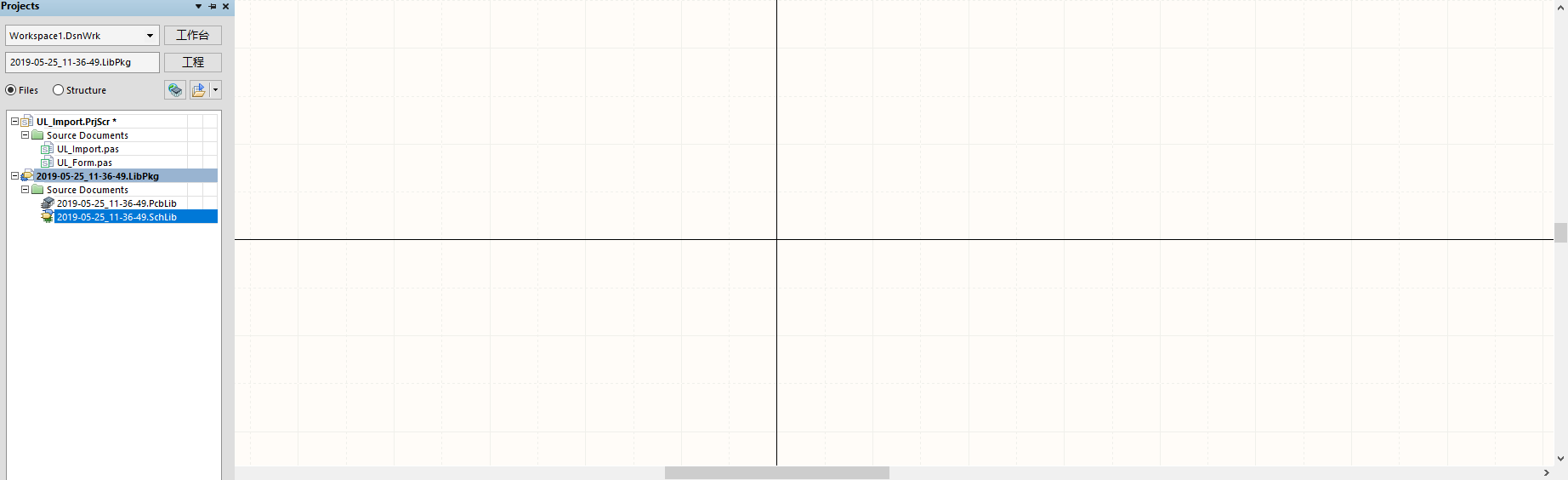Open the Workspace1.DsnWrk dropdown
Viewport: 1568px width, 480px height.
150,36
